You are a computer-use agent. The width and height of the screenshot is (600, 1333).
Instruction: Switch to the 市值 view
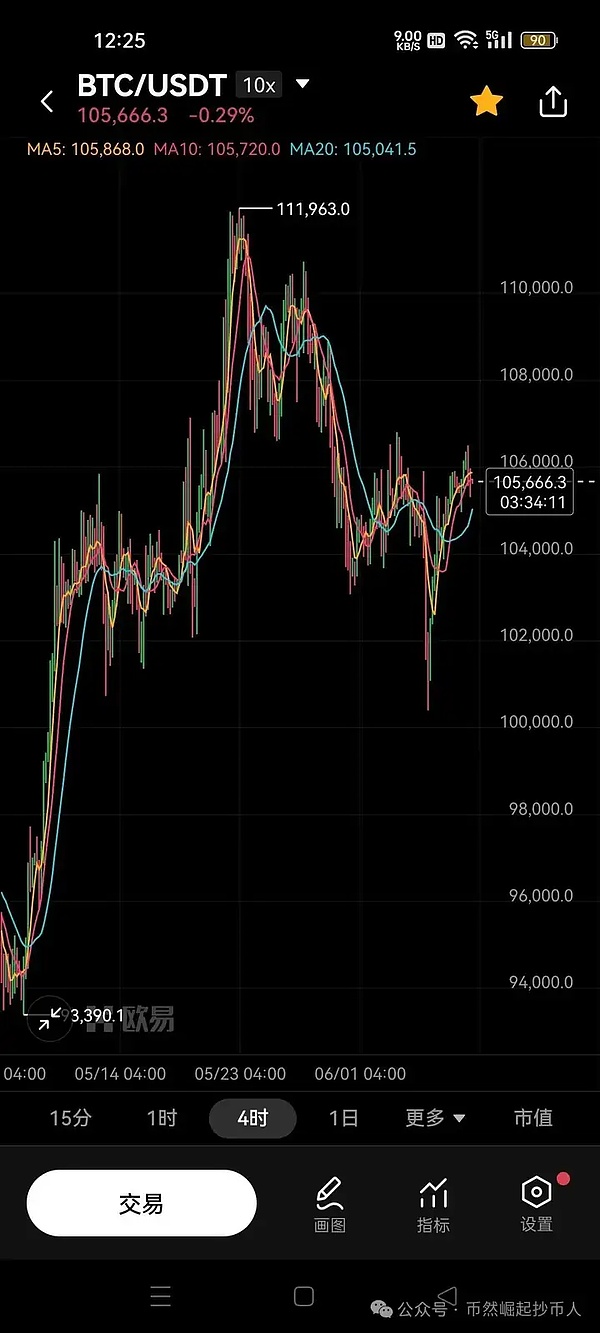pos(532,1118)
